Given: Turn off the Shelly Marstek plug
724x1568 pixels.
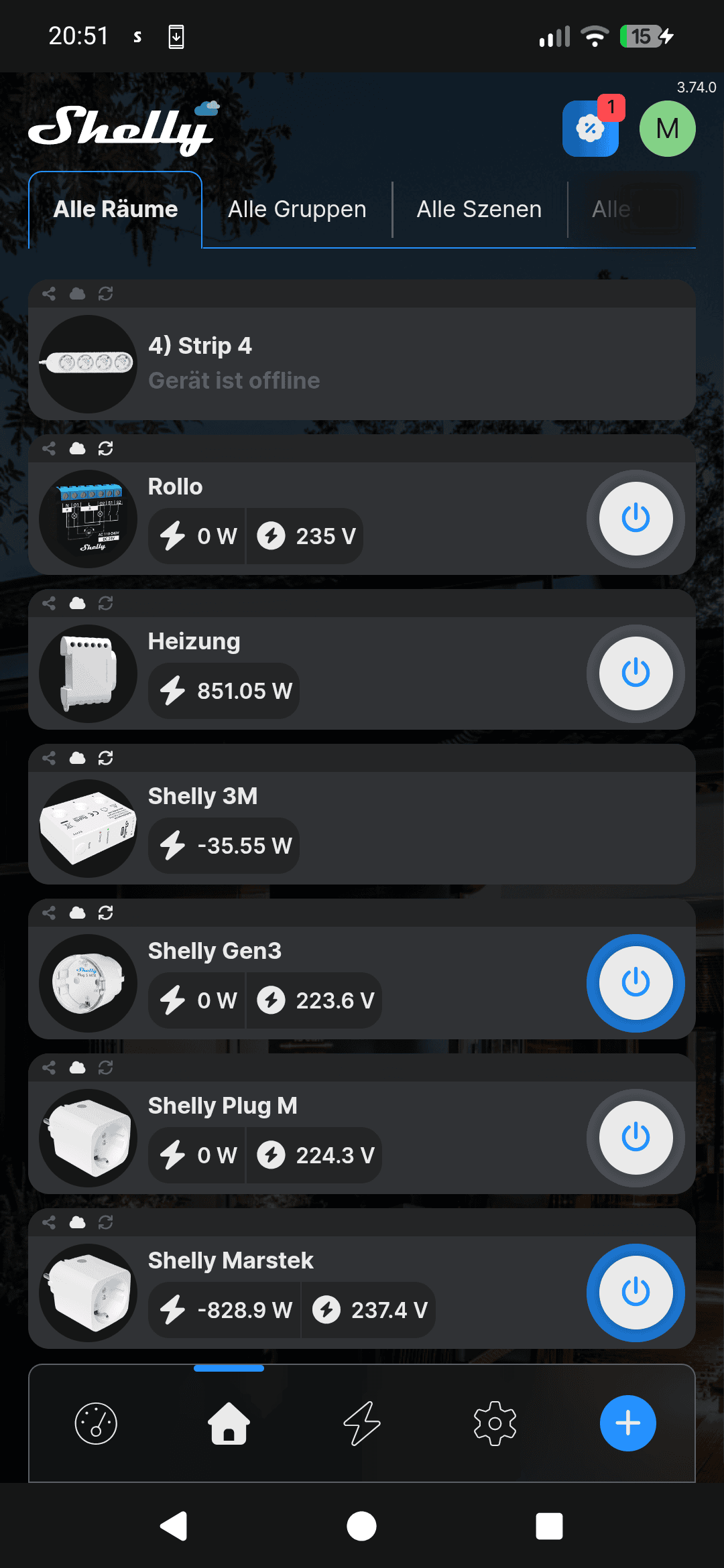Looking at the screenshot, I should [635, 1293].
